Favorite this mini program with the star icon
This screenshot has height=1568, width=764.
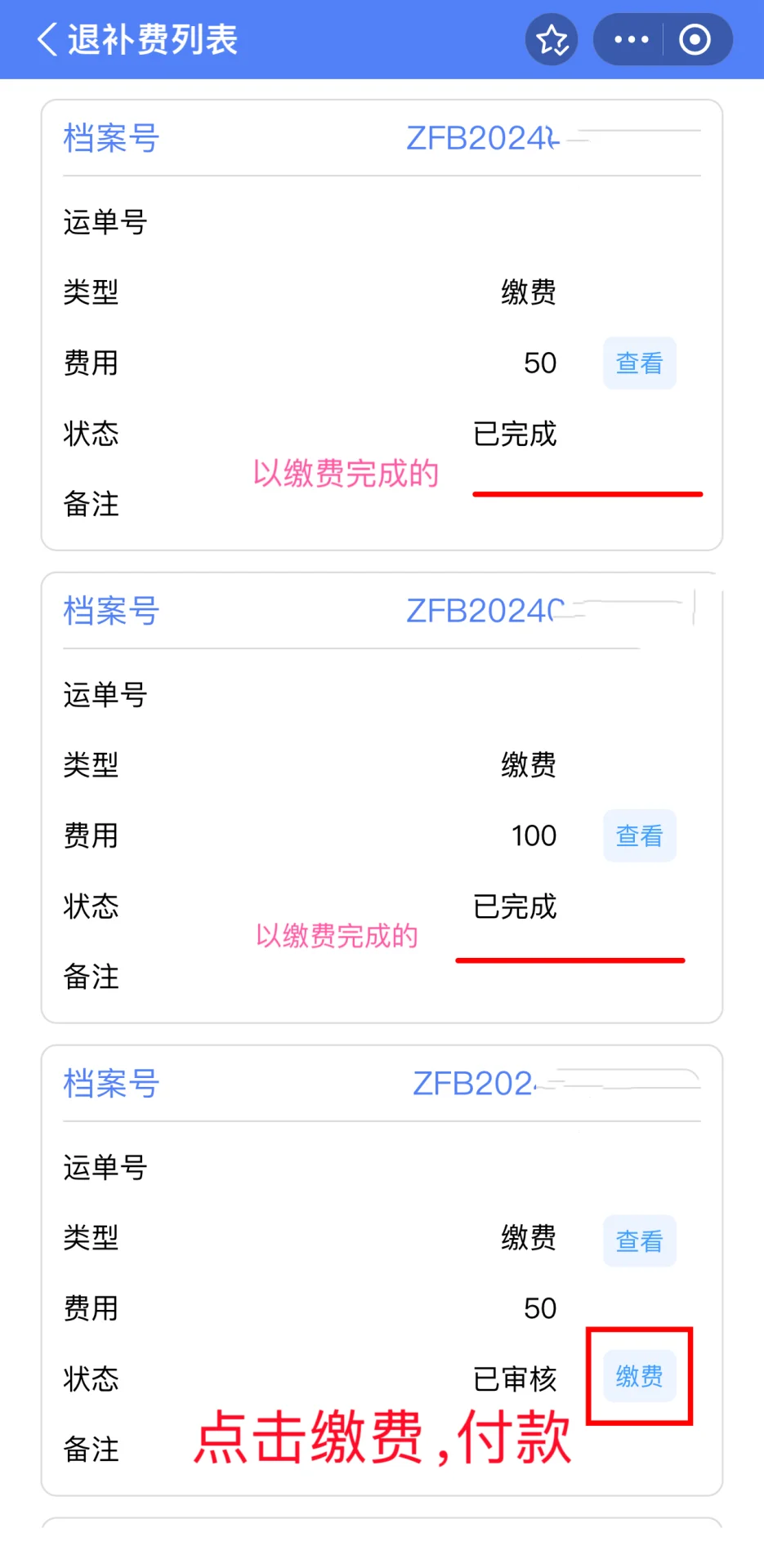point(552,39)
